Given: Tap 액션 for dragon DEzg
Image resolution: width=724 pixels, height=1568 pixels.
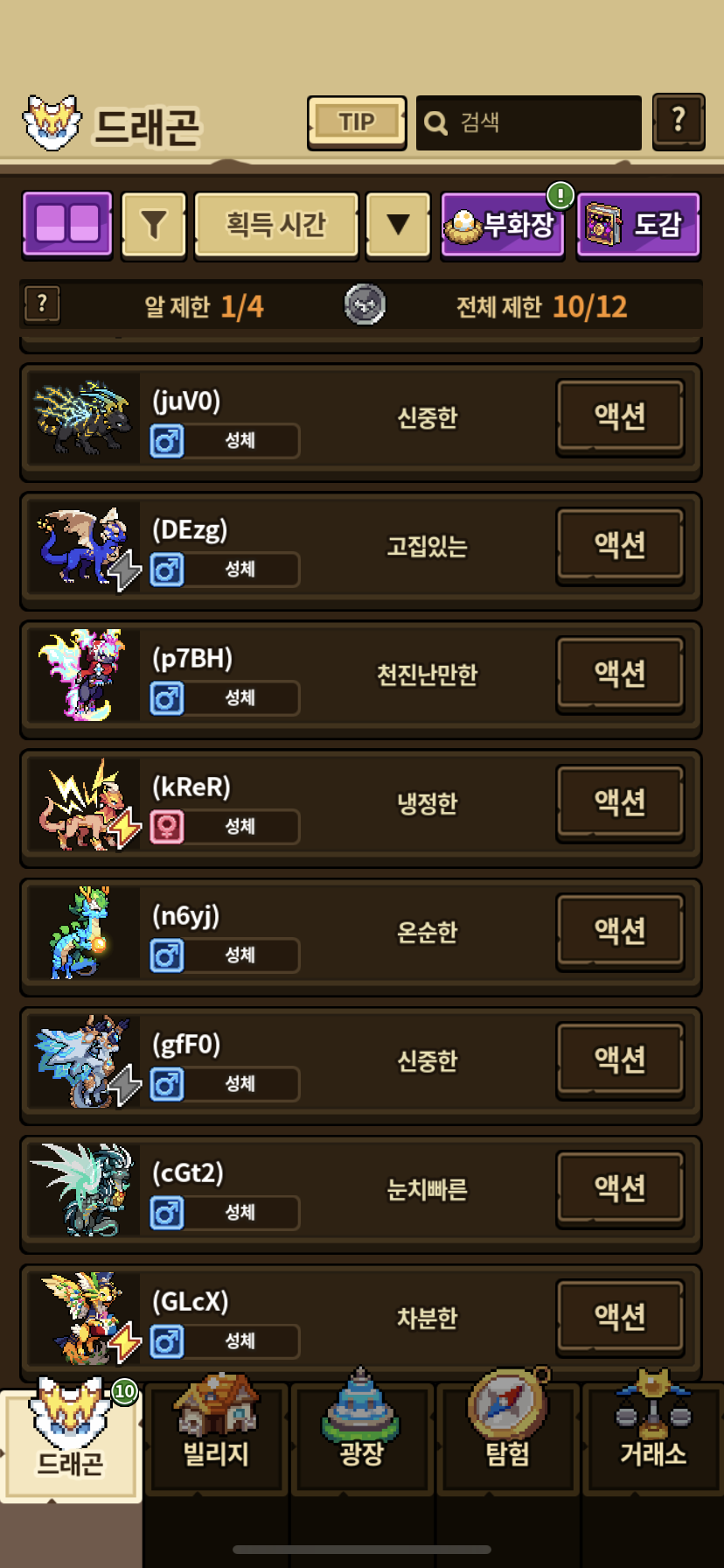Looking at the screenshot, I should pyautogui.click(x=620, y=546).
